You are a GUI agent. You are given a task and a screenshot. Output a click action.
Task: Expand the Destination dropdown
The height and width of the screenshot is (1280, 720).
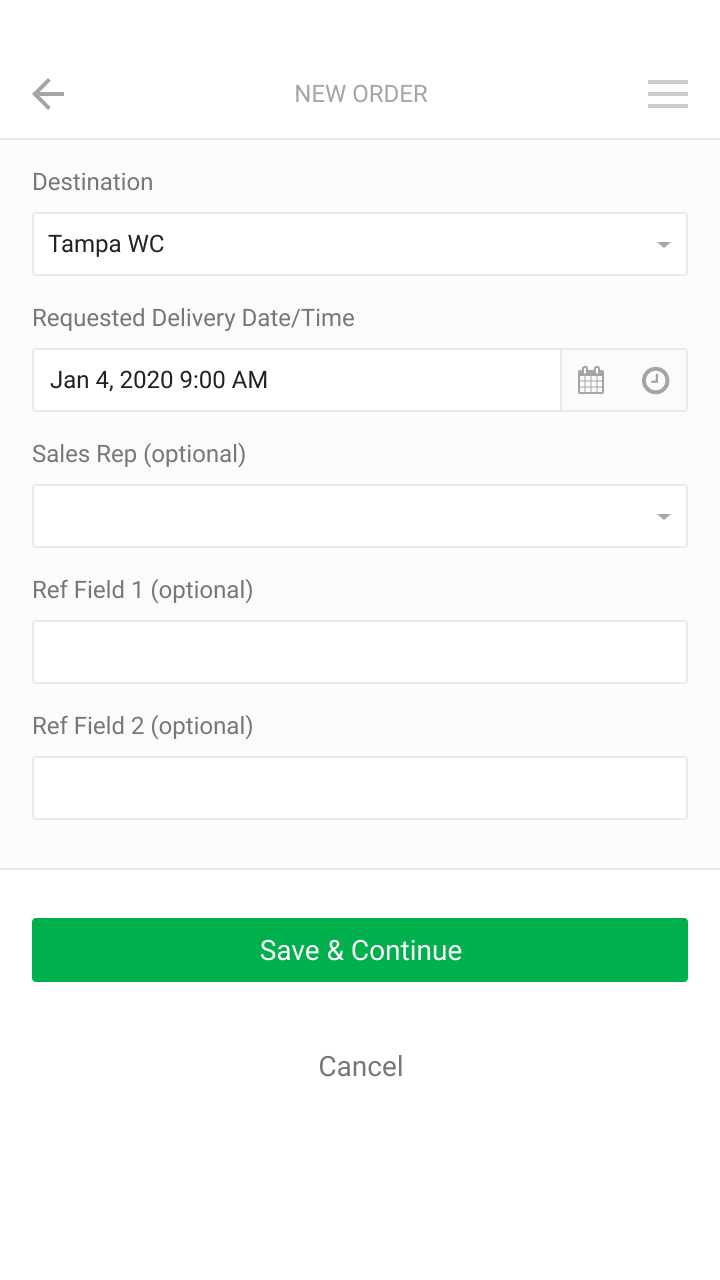click(360, 244)
